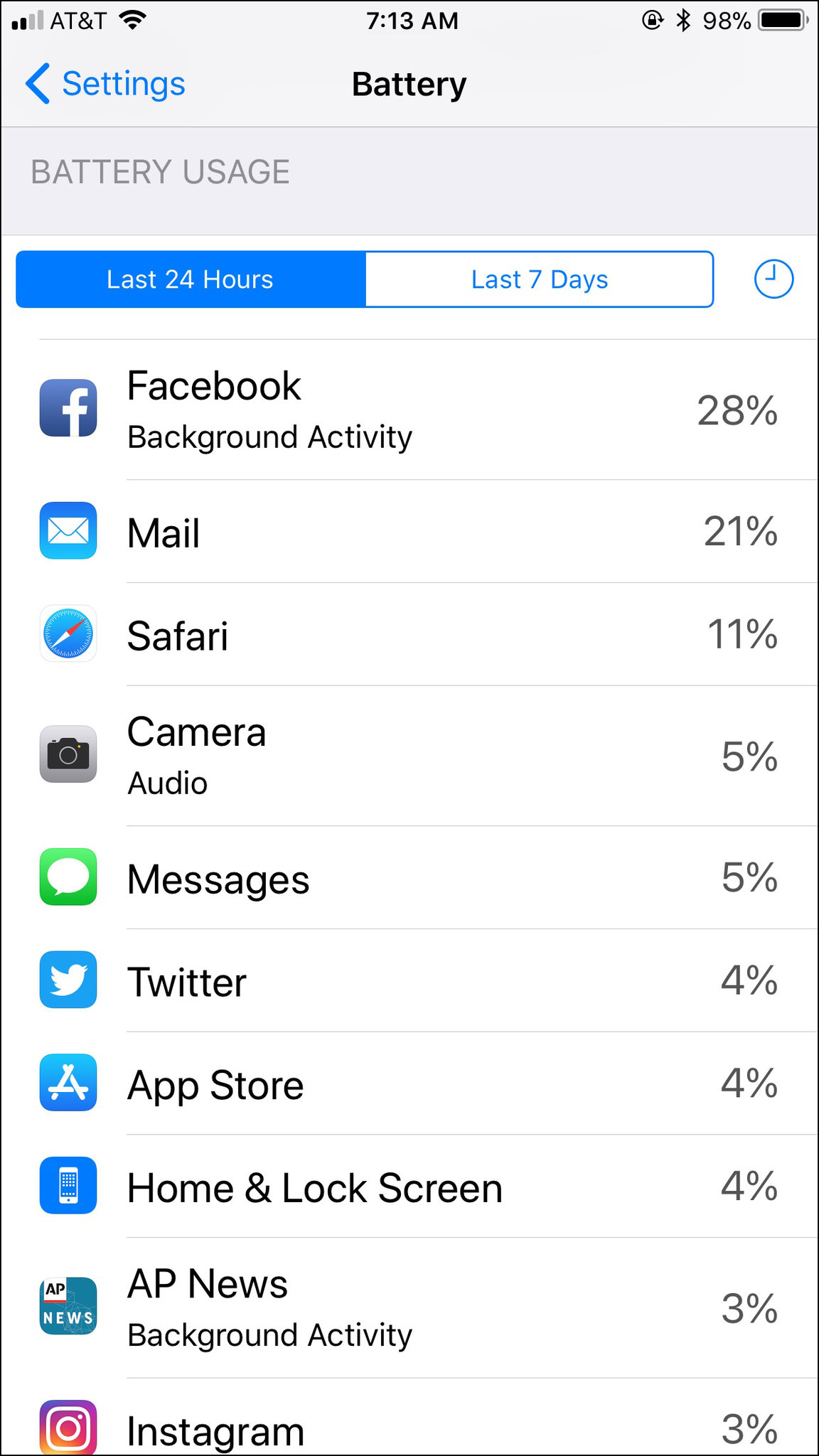The height and width of the screenshot is (1456, 819).
Task: Tap the Safari compass icon
Action: (x=68, y=635)
